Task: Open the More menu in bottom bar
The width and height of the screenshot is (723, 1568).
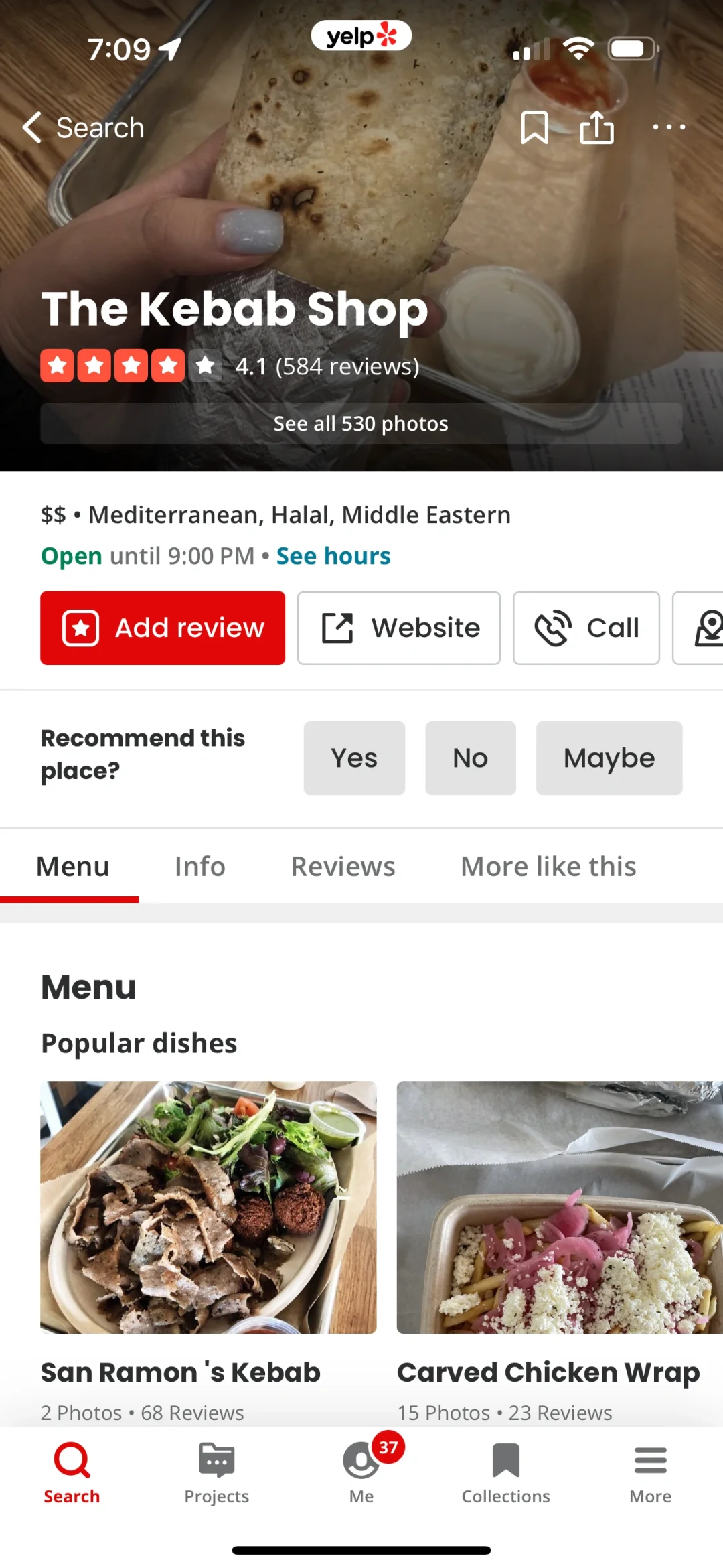Action: tap(649, 1474)
